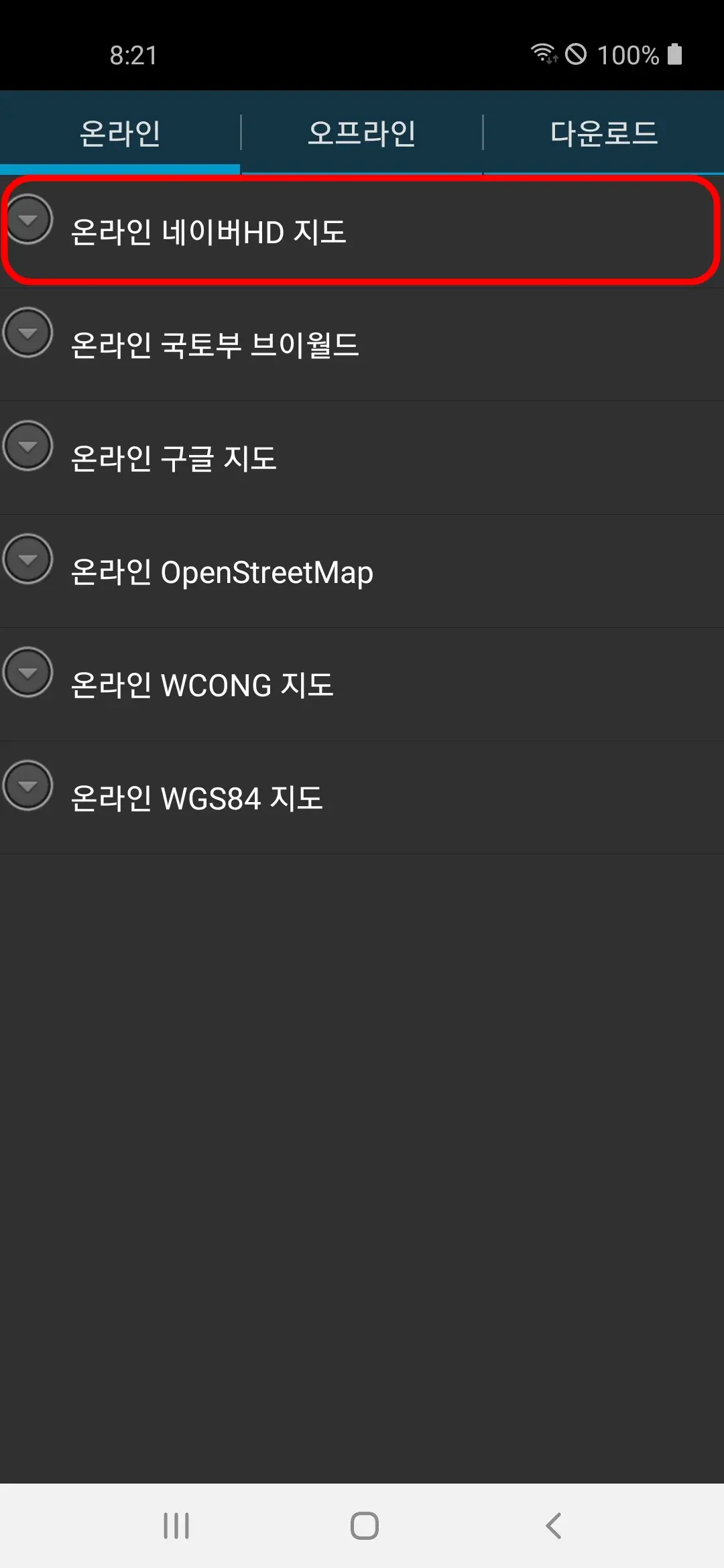The height and width of the screenshot is (1568, 724).
Task: Switch to the 오프라인 tab
Action: [362, 131]
